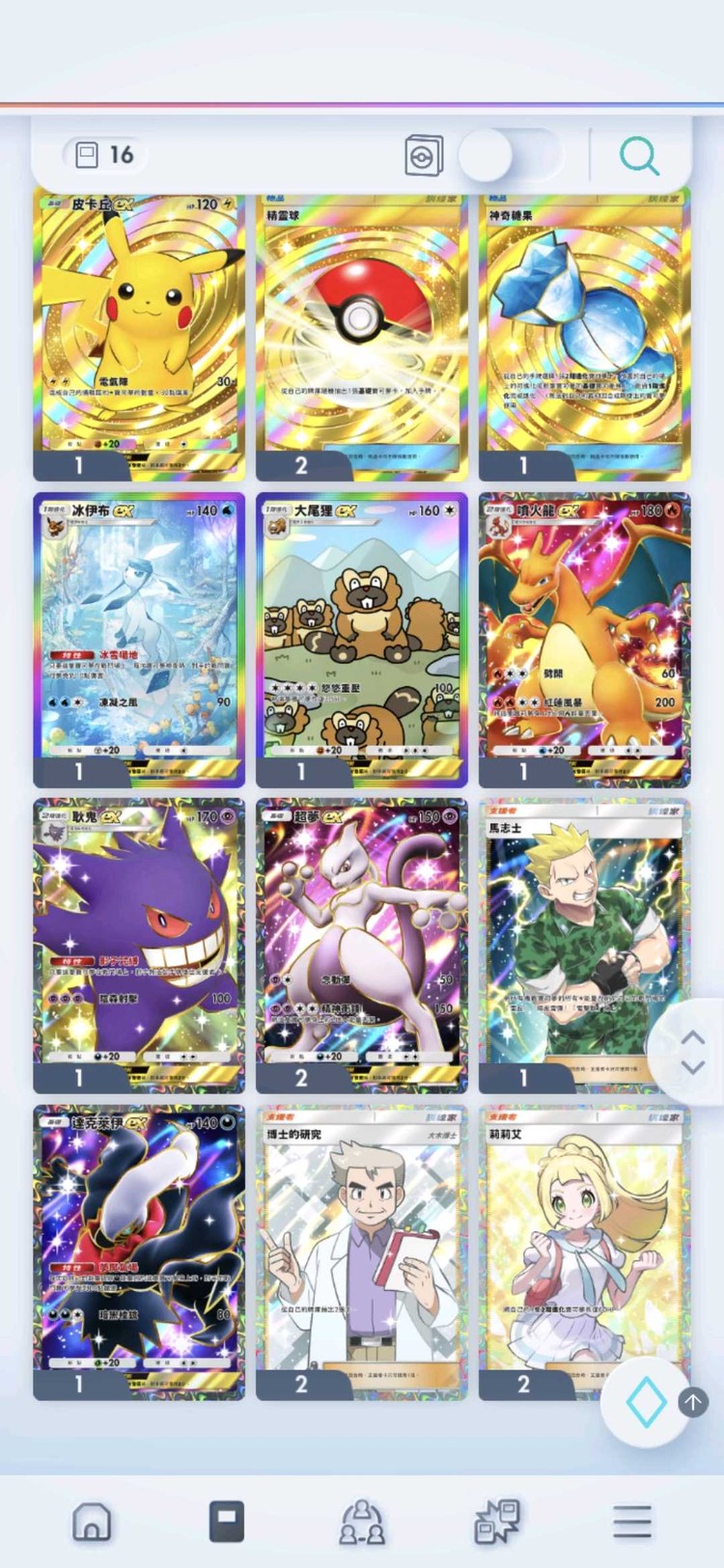The width and height of the screenshot is (724, 1568).
Task: Switch to the Social hub tab
Action: (362, 1523)
